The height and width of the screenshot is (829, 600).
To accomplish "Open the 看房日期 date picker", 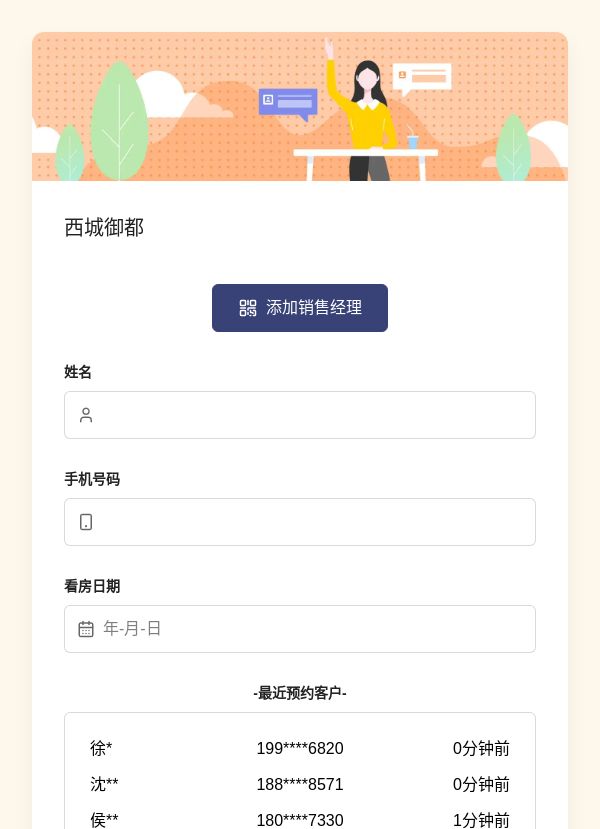I will [300, 629].
